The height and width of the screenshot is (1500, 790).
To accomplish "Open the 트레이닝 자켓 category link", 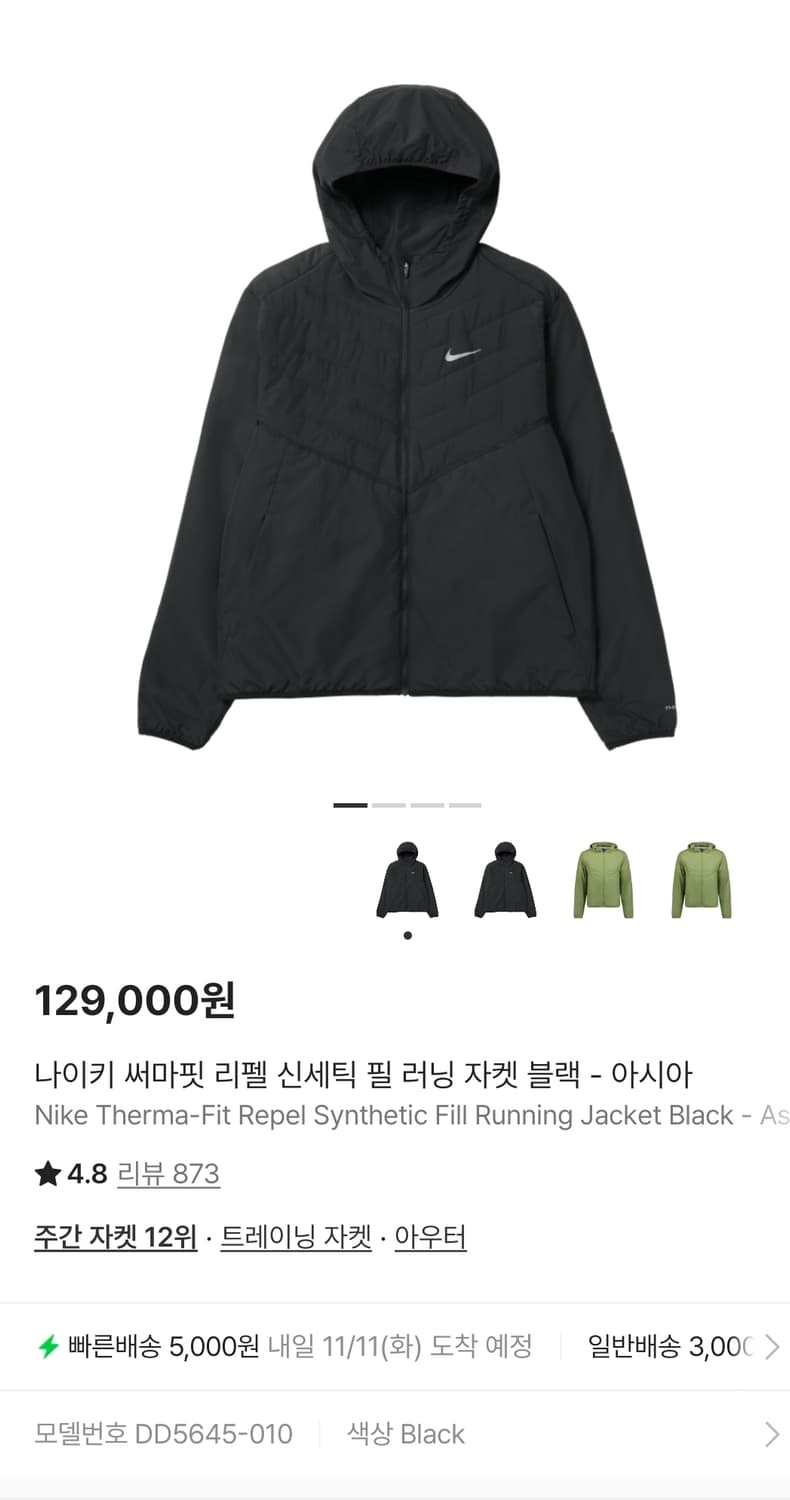I will [x=295, y=1236].
